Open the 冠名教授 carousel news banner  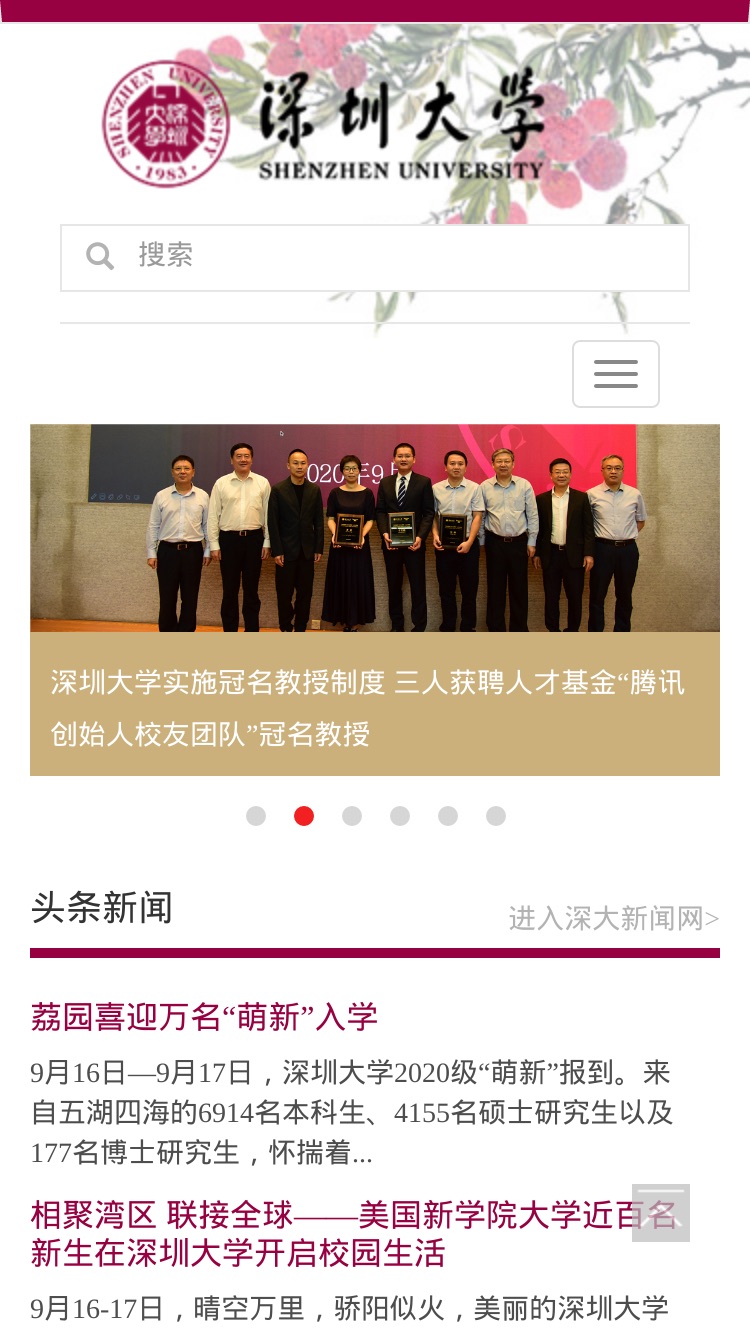click(375, 600)
